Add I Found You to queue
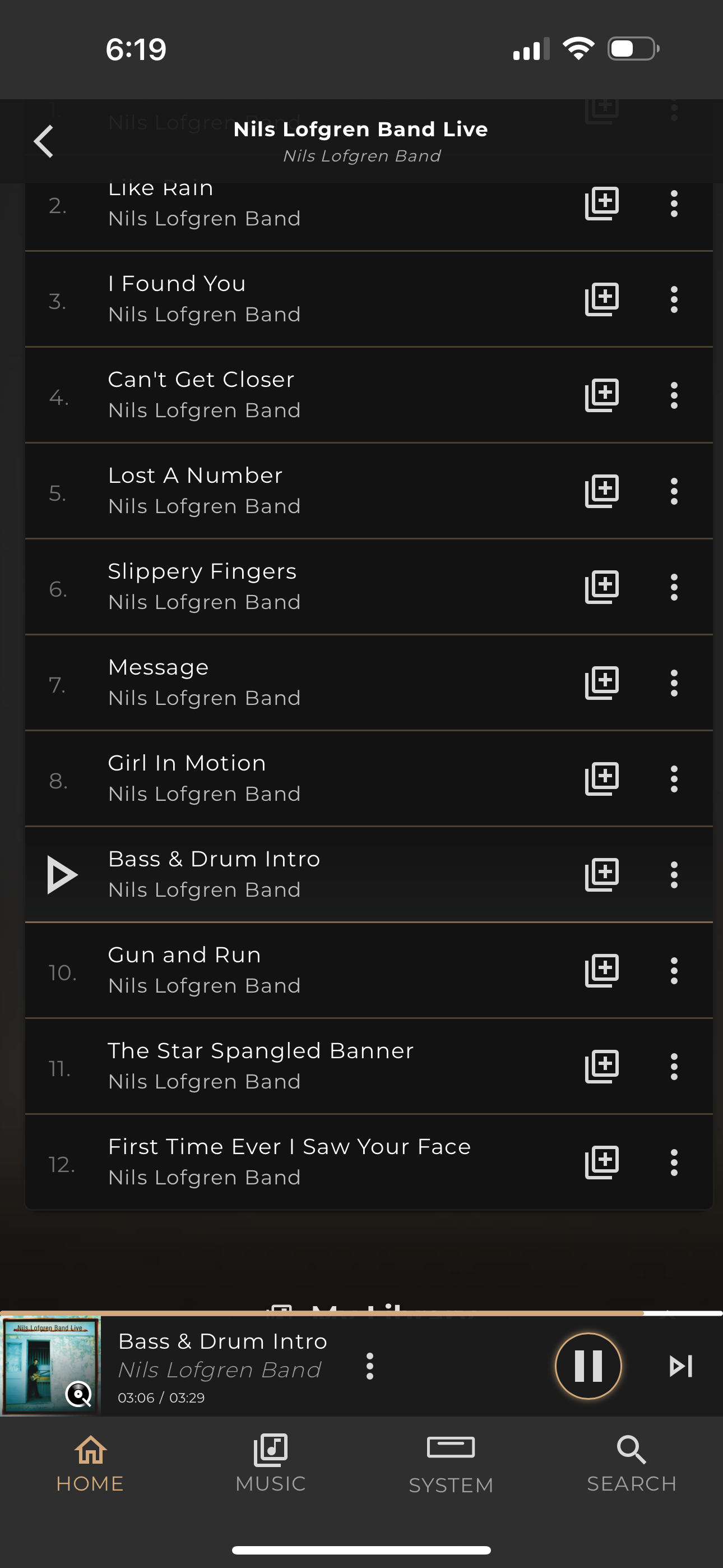 601,299
